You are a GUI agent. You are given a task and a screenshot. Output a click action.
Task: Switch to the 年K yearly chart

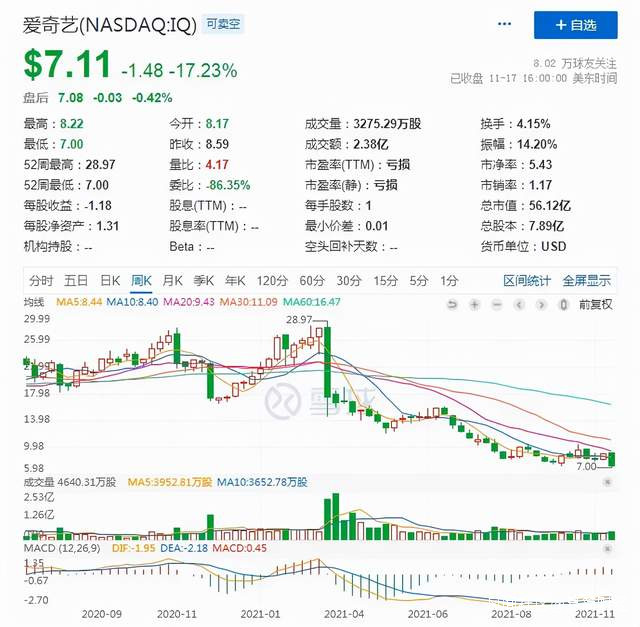(x=235, y=281)
